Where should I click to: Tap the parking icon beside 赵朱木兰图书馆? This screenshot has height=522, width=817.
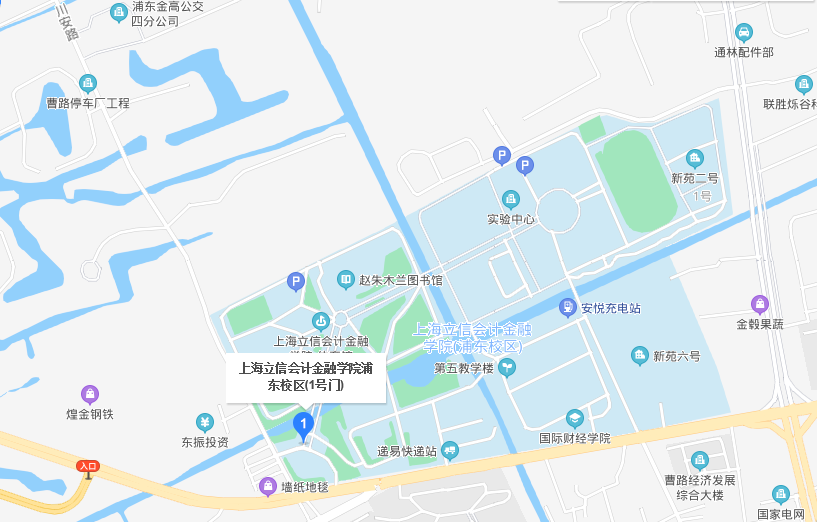[295, 282]
